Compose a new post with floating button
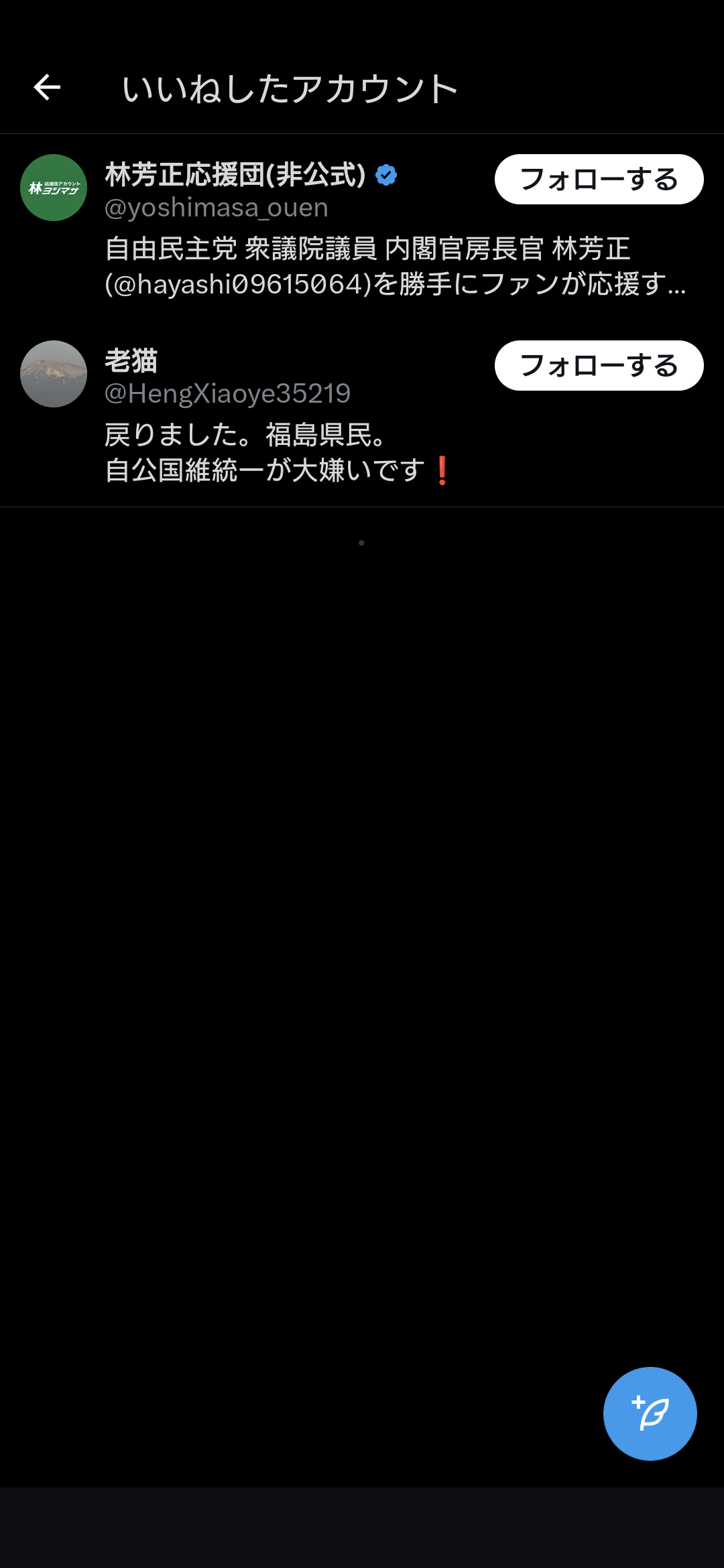724x1568 pixels. point(650,1413)
